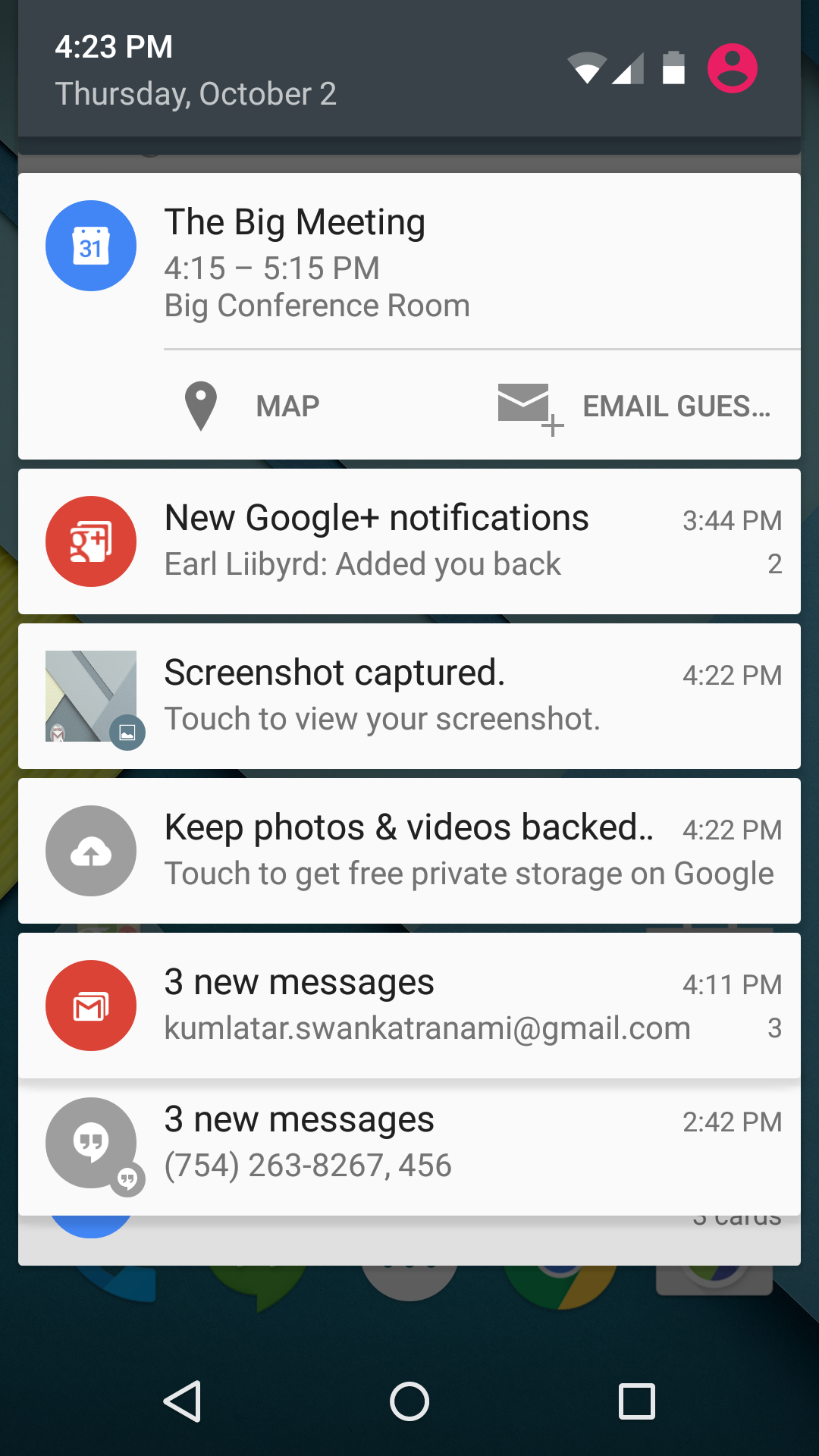
Task: Tap the battery status indicator
Action: 672,67
